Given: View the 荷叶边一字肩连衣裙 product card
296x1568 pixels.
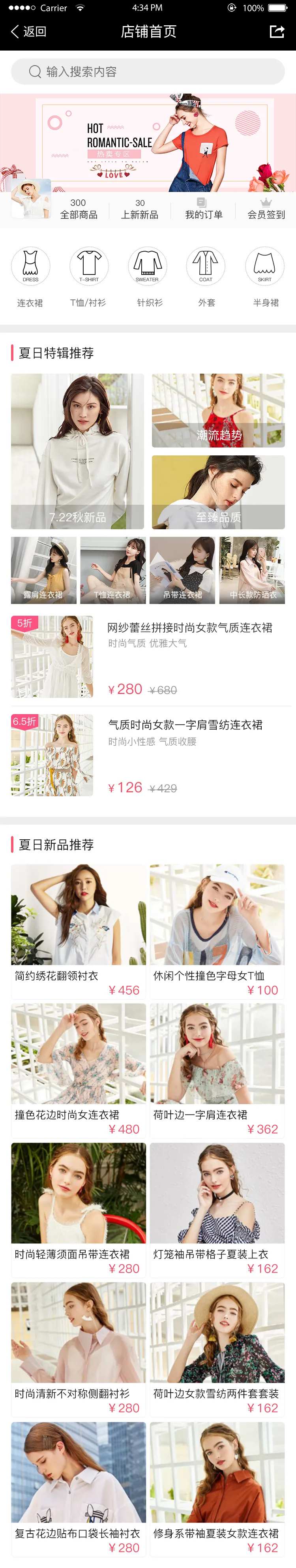Looking at the screenshot, I should coord(217,1070).
